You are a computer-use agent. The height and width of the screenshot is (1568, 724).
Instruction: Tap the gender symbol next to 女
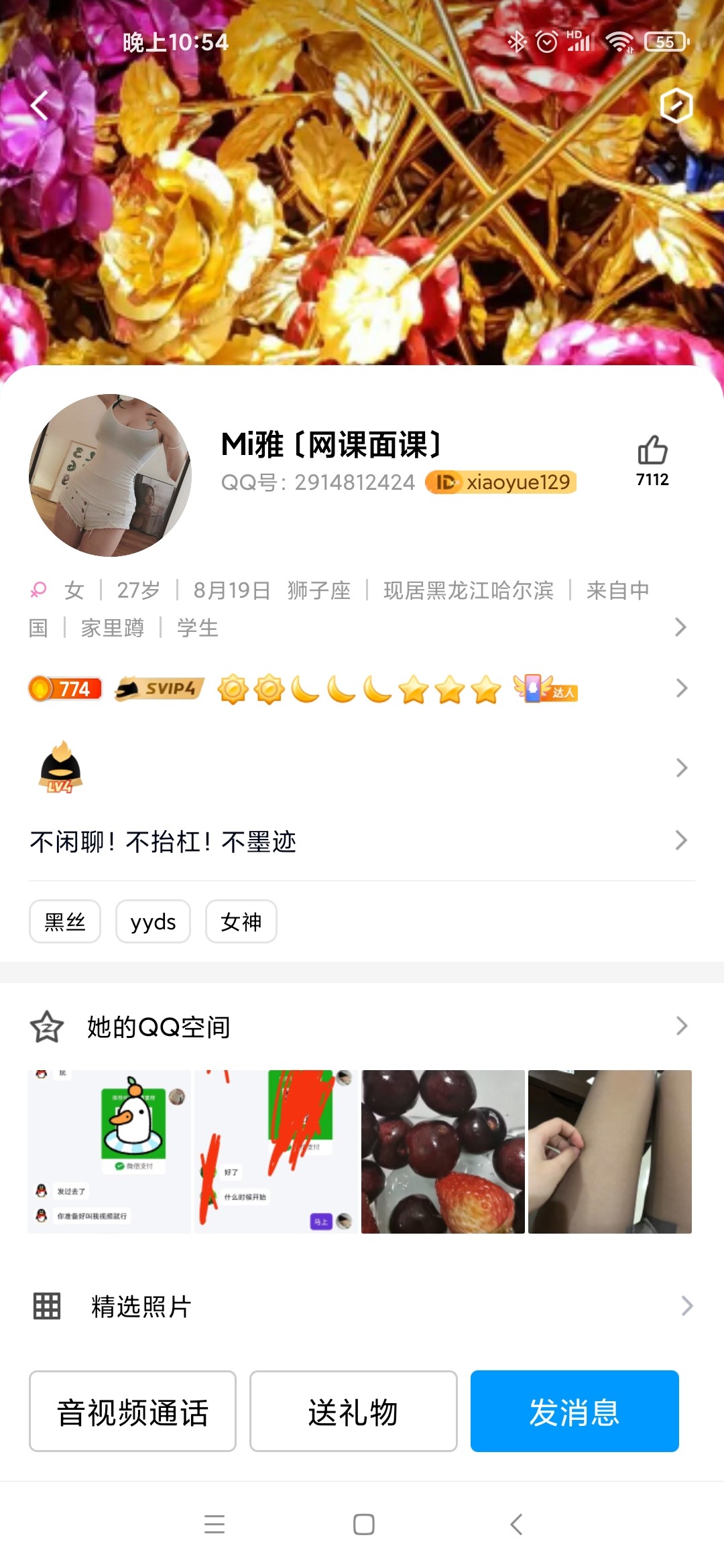[38, 590]
